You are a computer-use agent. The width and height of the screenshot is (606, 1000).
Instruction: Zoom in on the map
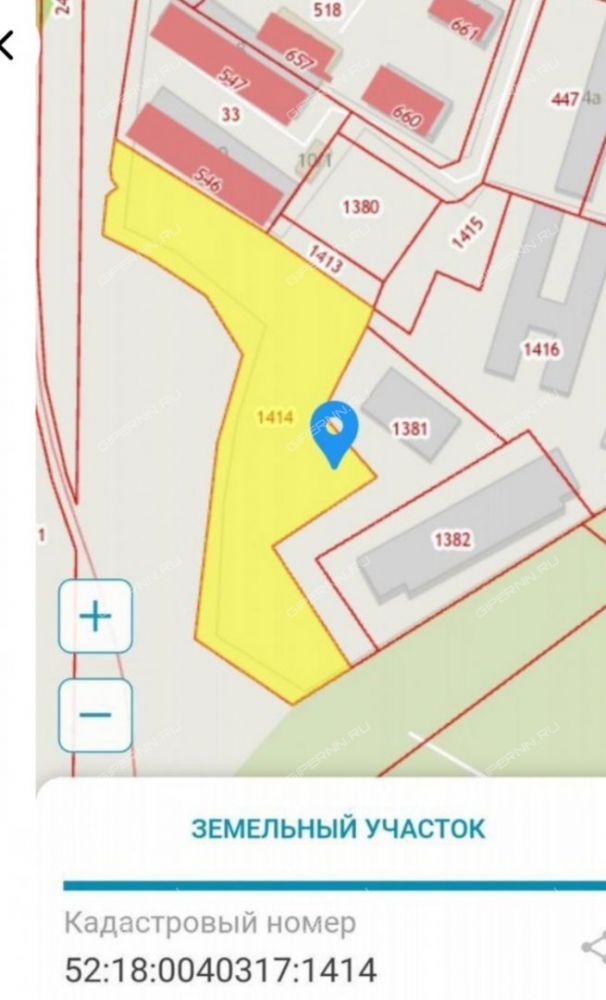coord(95,616)
